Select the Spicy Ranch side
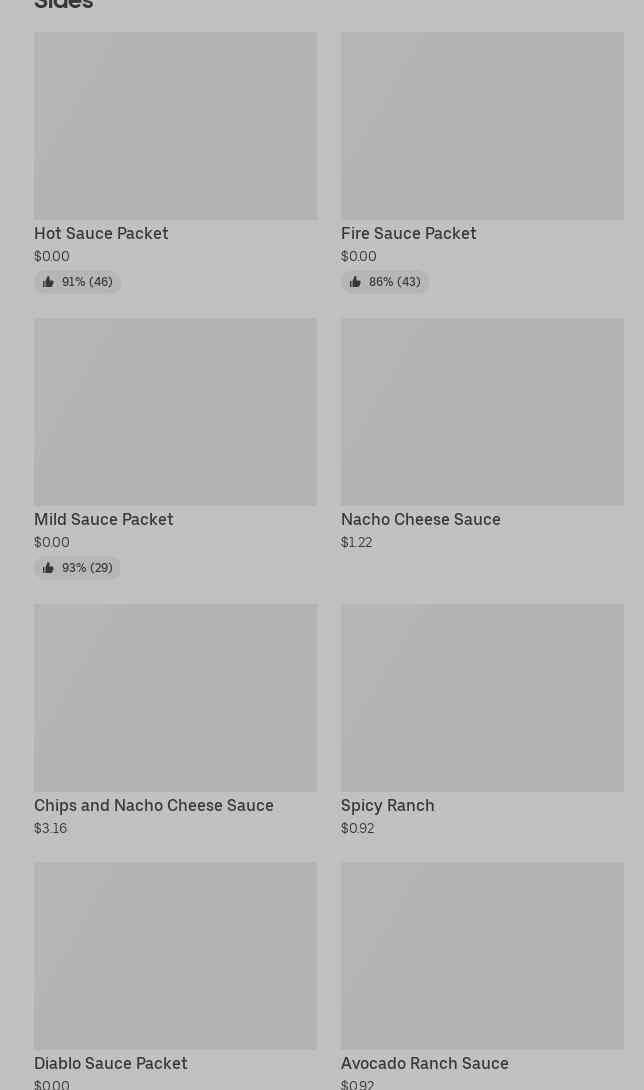Screen dimensions: 644x1090 point(482,720)
